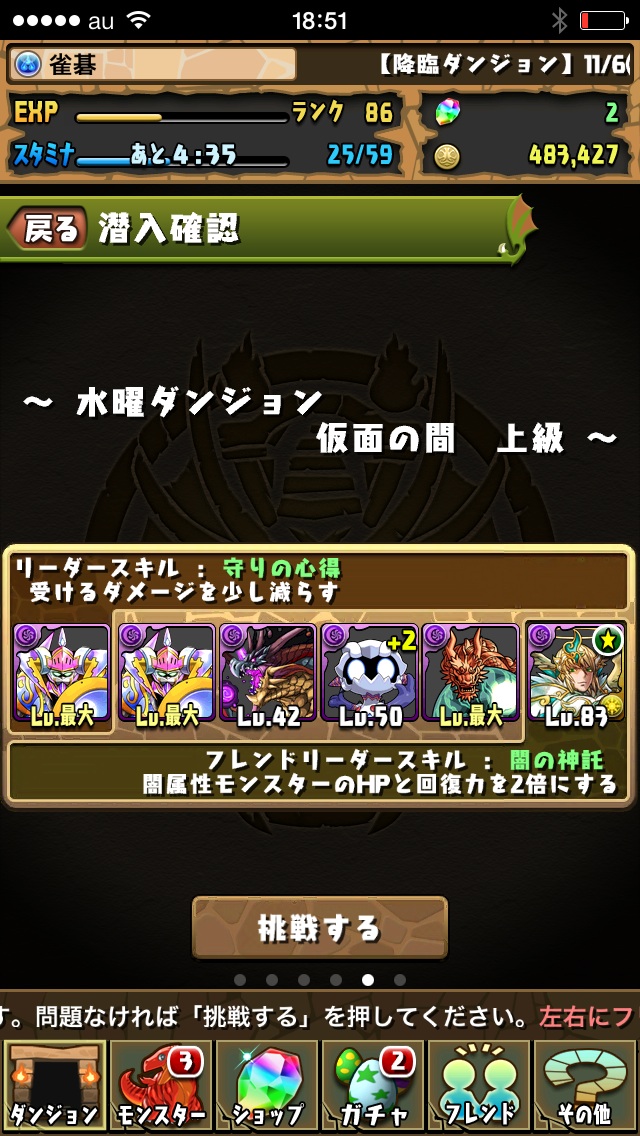Switch to the ダンジョン tab
640x1136 pixels.
[53, 1086]
